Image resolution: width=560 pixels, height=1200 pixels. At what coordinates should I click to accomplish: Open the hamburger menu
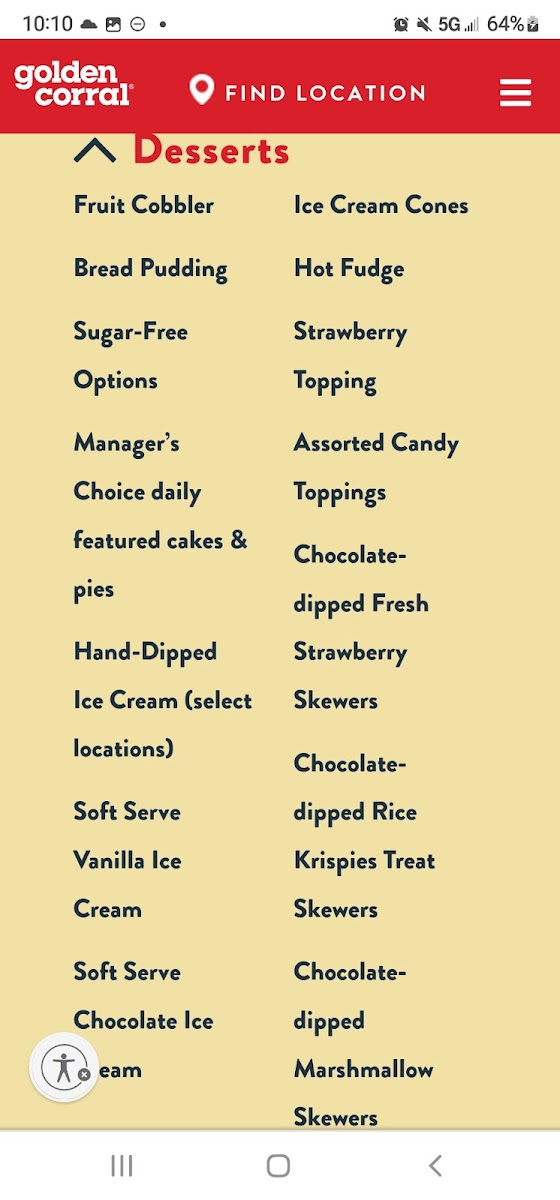[x=515, y=93]
